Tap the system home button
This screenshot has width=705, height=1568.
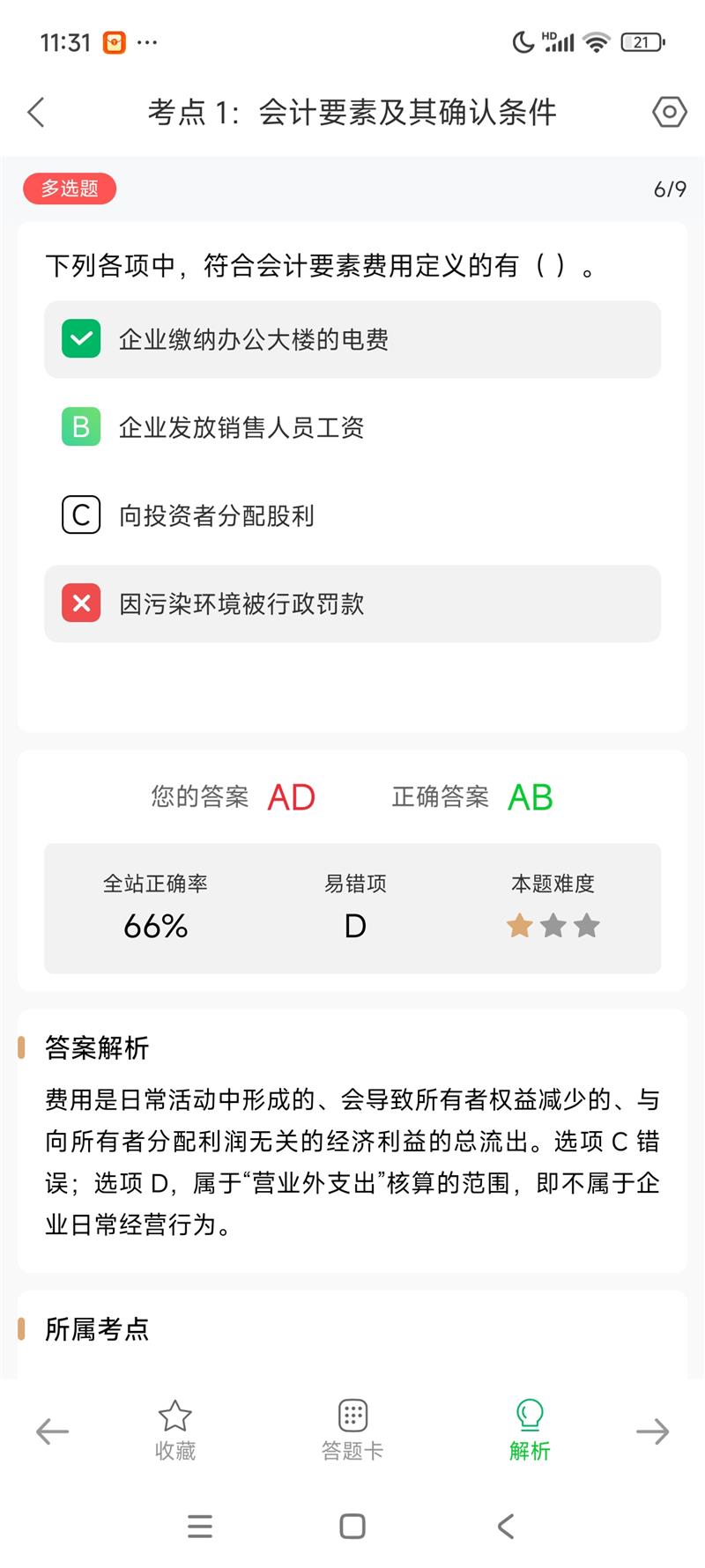click(352, 1527)
